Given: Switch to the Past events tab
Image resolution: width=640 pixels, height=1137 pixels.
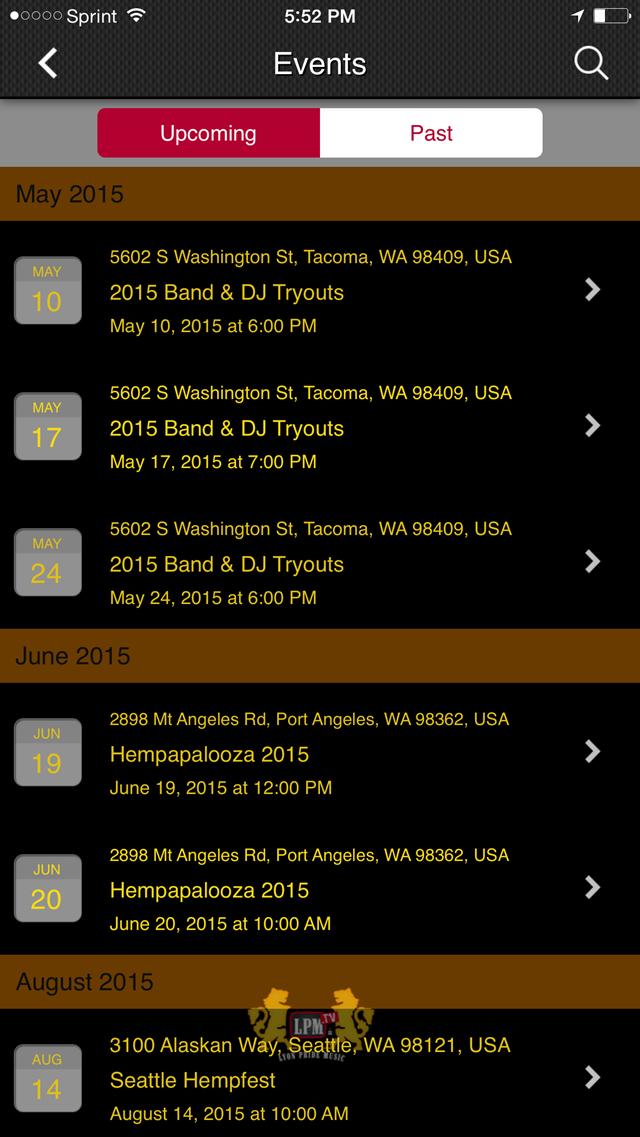Looking at the screenshot, I should tap(431, 133).
